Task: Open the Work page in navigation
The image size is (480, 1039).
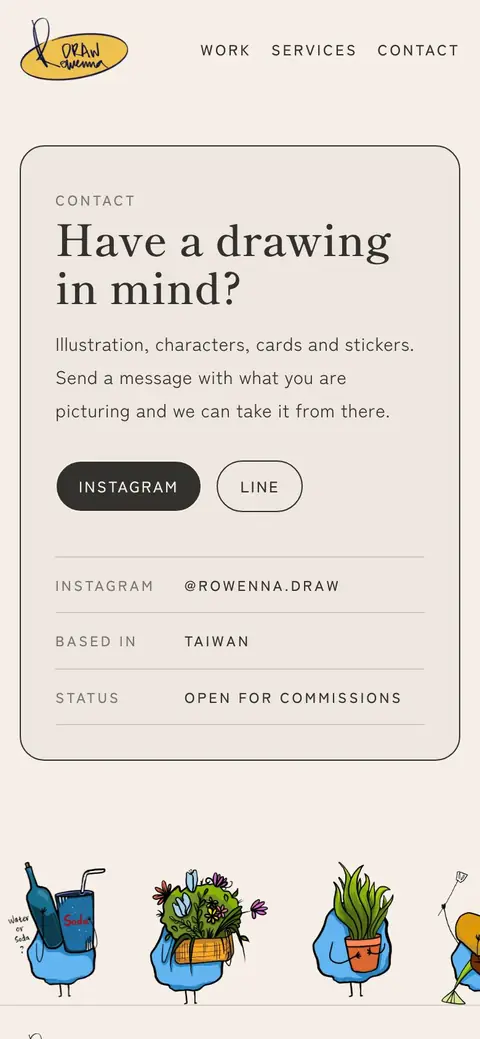Action: point(225,50)
